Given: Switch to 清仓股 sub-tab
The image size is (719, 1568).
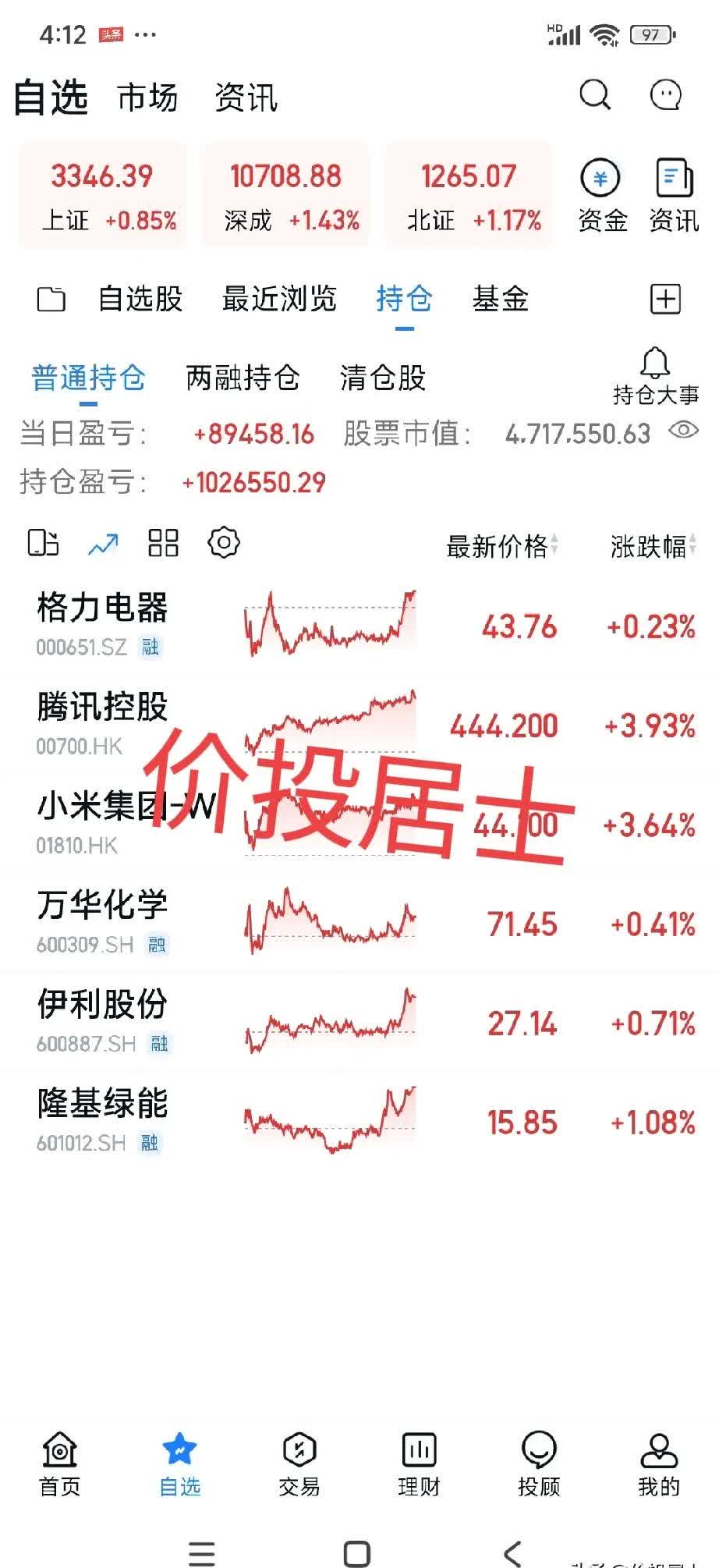Looking at the screenshot, I should pyautogui.click(x=382, y=378).
